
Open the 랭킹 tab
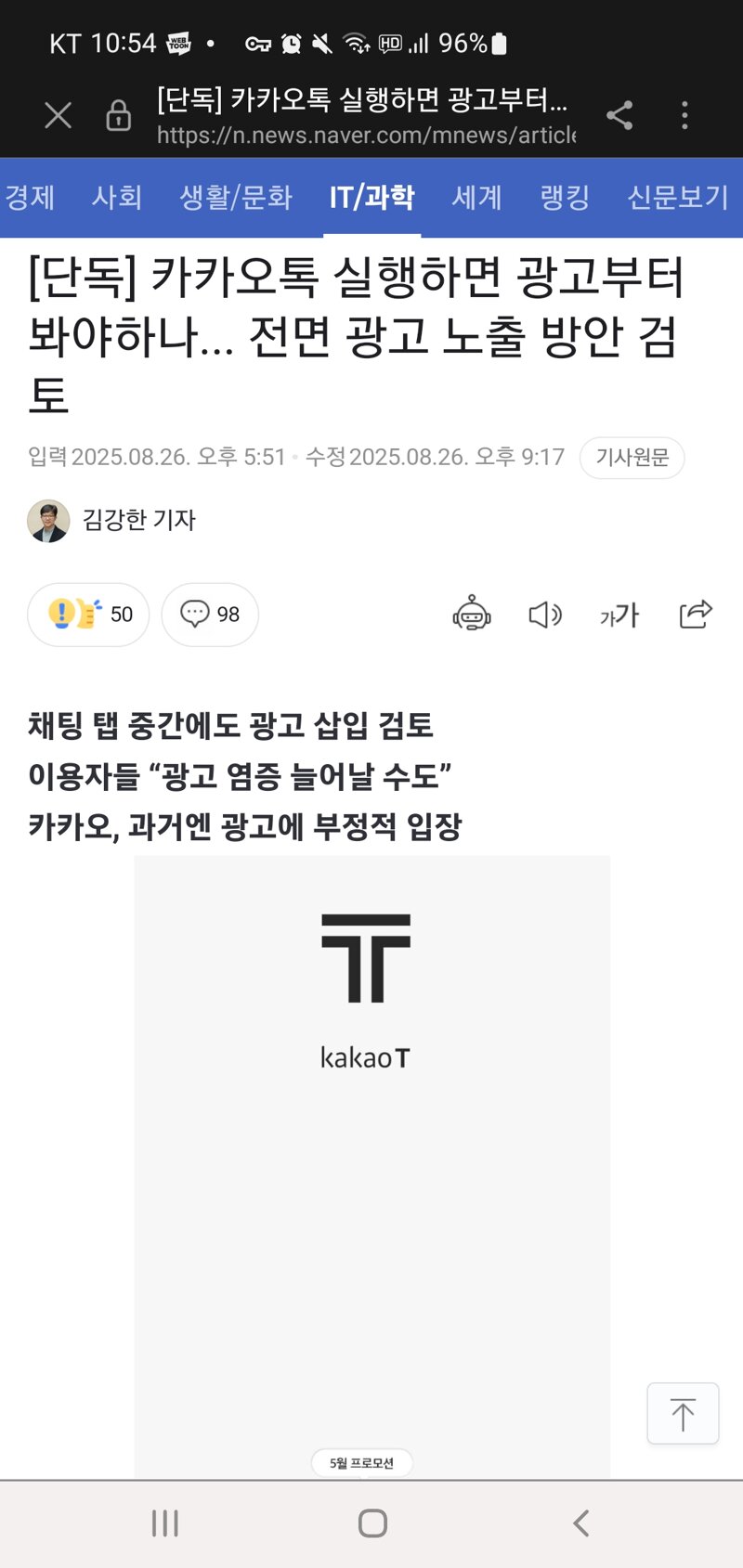tap(565, 197)
